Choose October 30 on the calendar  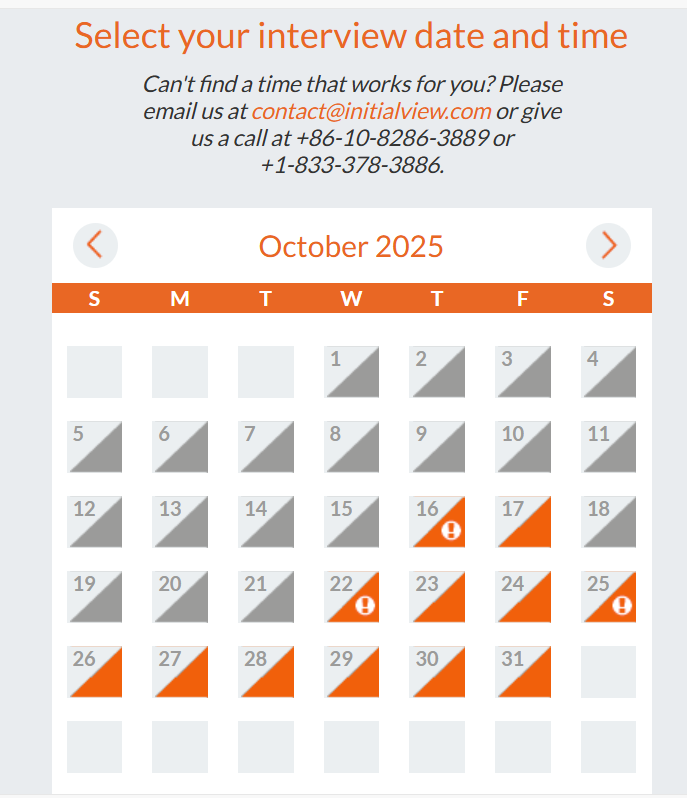pos(437,672)
